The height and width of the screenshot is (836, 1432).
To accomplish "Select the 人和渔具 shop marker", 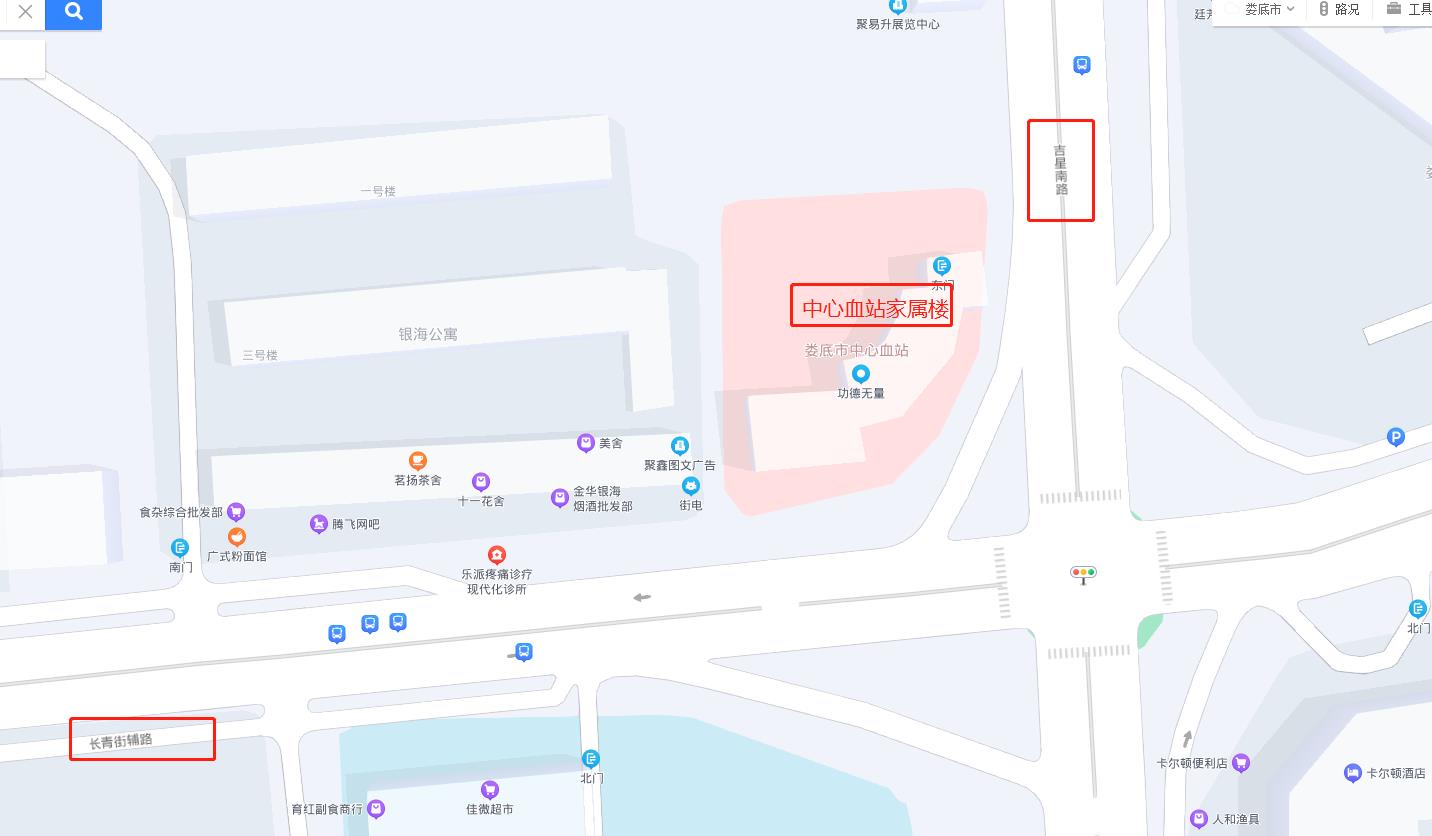I will coord(1198,819).
